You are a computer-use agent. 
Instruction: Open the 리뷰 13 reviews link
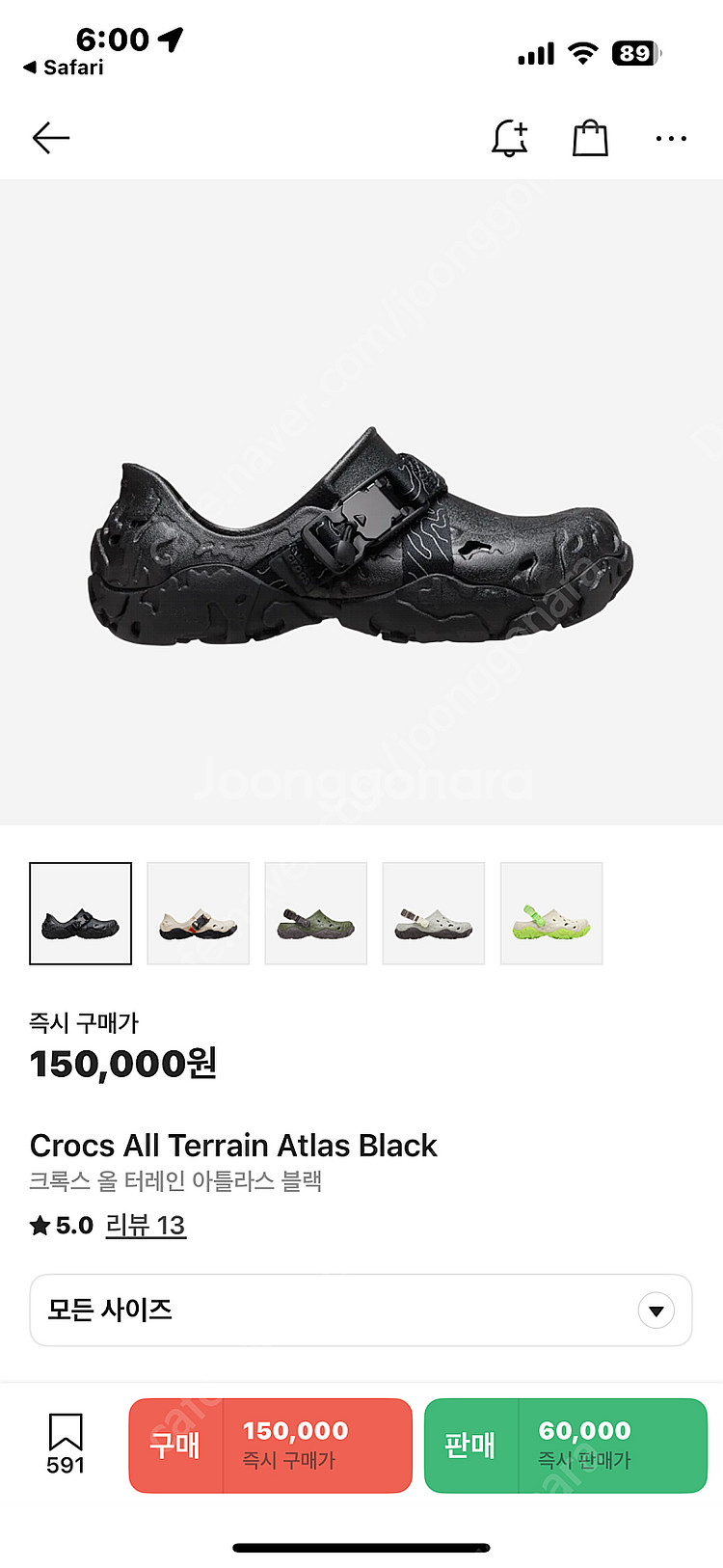(x=145, y=1225)
